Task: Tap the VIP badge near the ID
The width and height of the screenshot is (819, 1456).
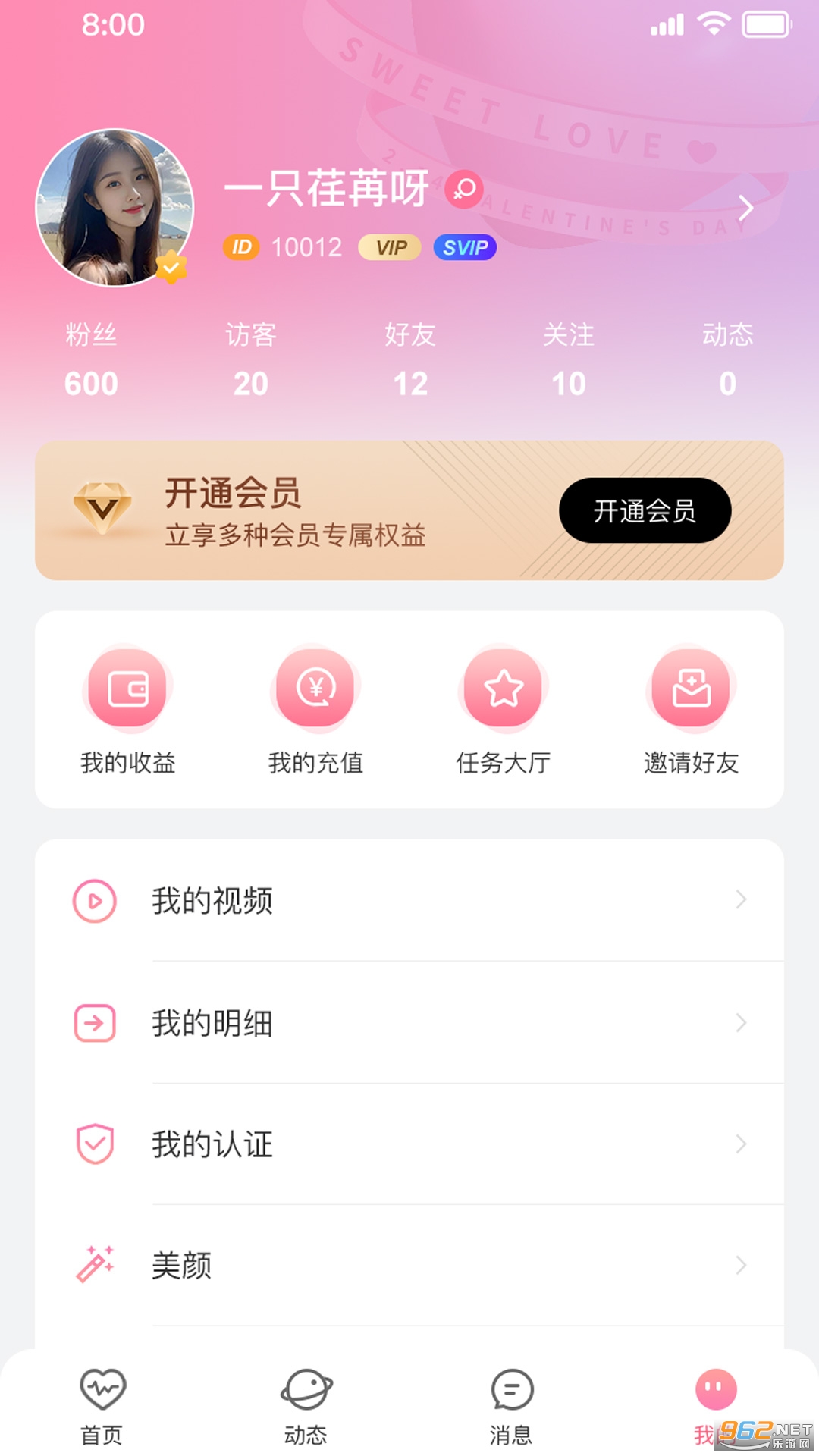Action: pyautogui.click(x=388, y=247)
